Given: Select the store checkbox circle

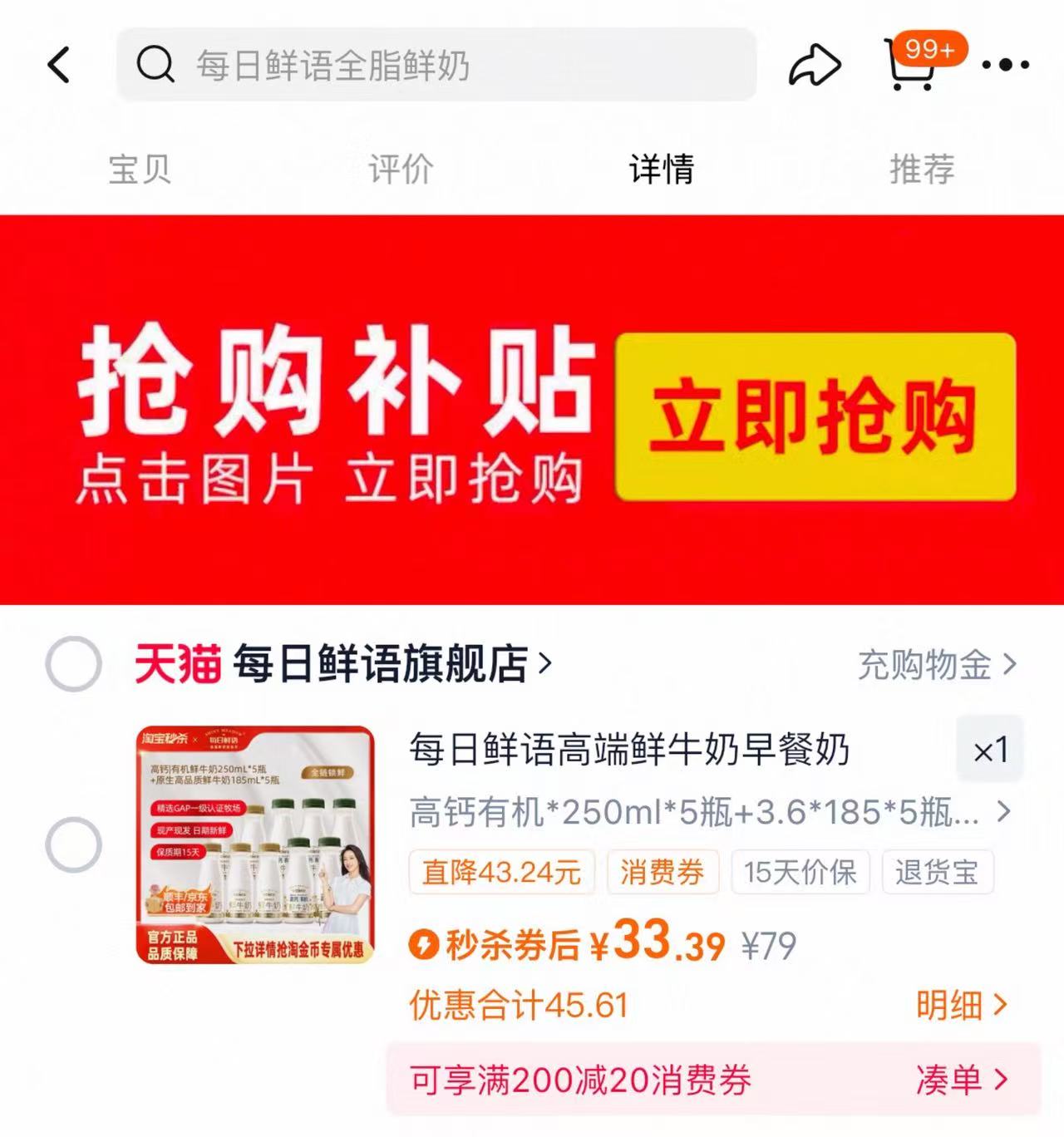Looking at the screenshot, I should pyautogui.click(x=76, y=662).
